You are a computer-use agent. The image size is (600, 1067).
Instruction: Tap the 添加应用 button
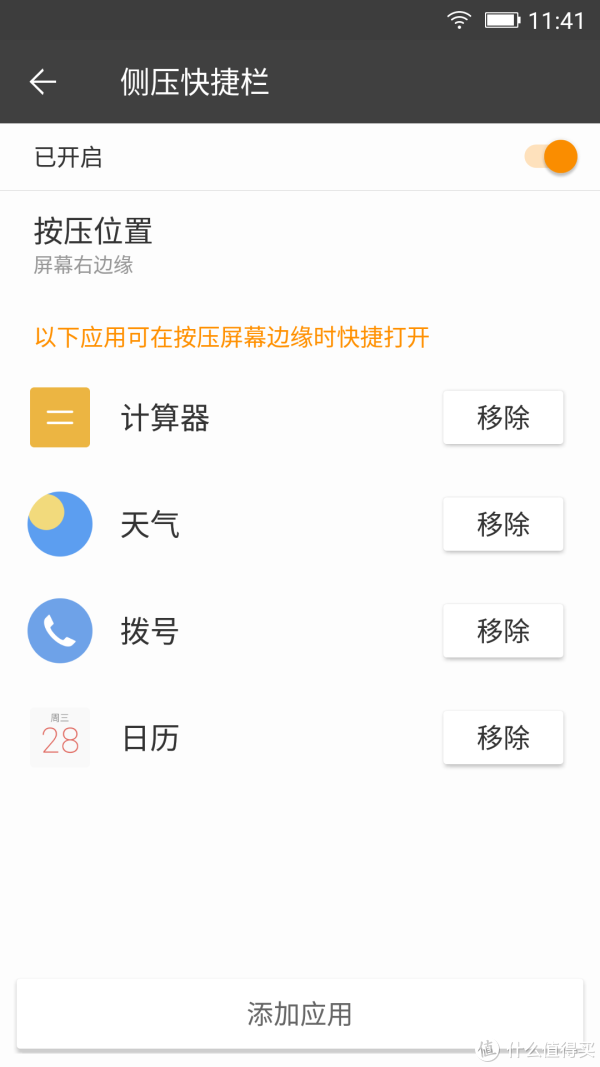point(300,1014)
